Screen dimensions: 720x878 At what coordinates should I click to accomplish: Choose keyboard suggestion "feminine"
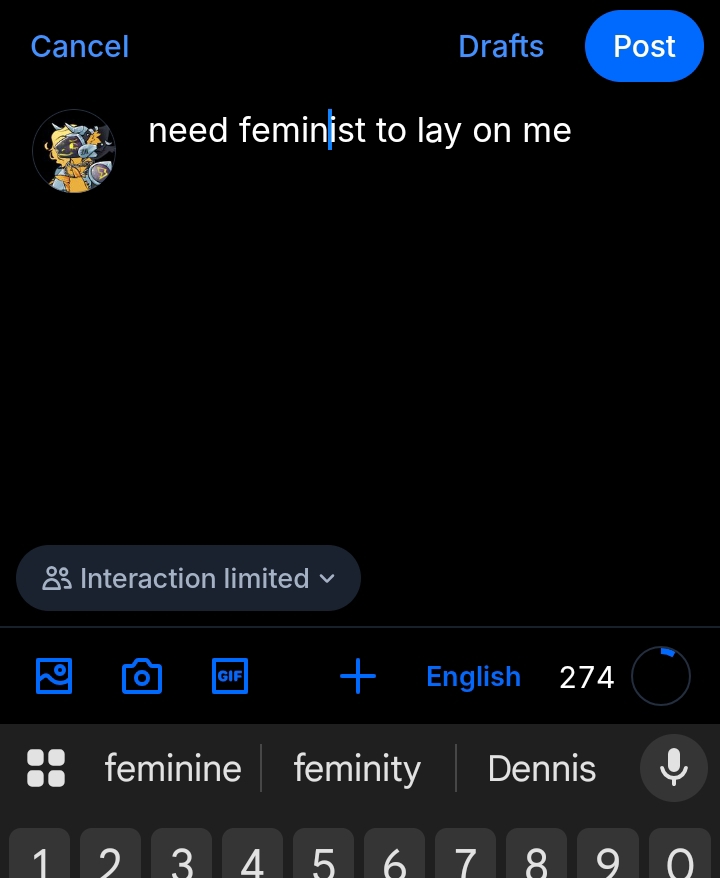(x=173, y=769)
